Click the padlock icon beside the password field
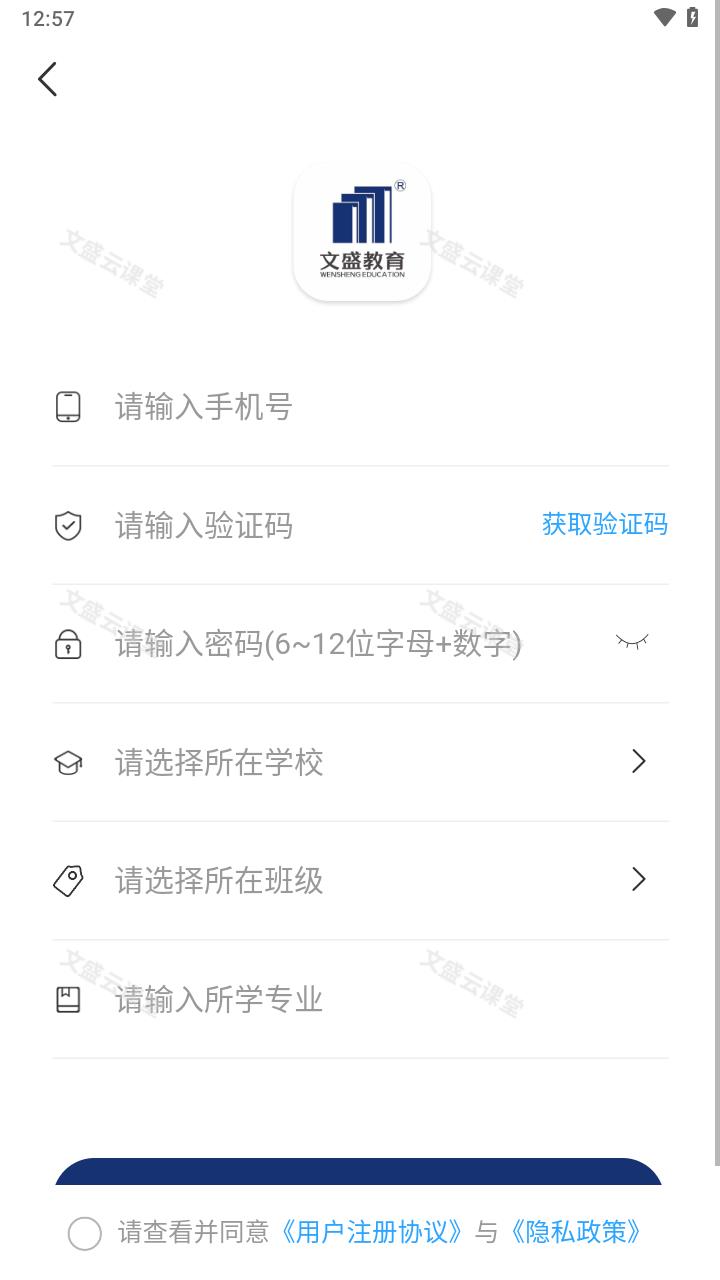This screenshot has width=720, height=1280. tap(67, 644)
